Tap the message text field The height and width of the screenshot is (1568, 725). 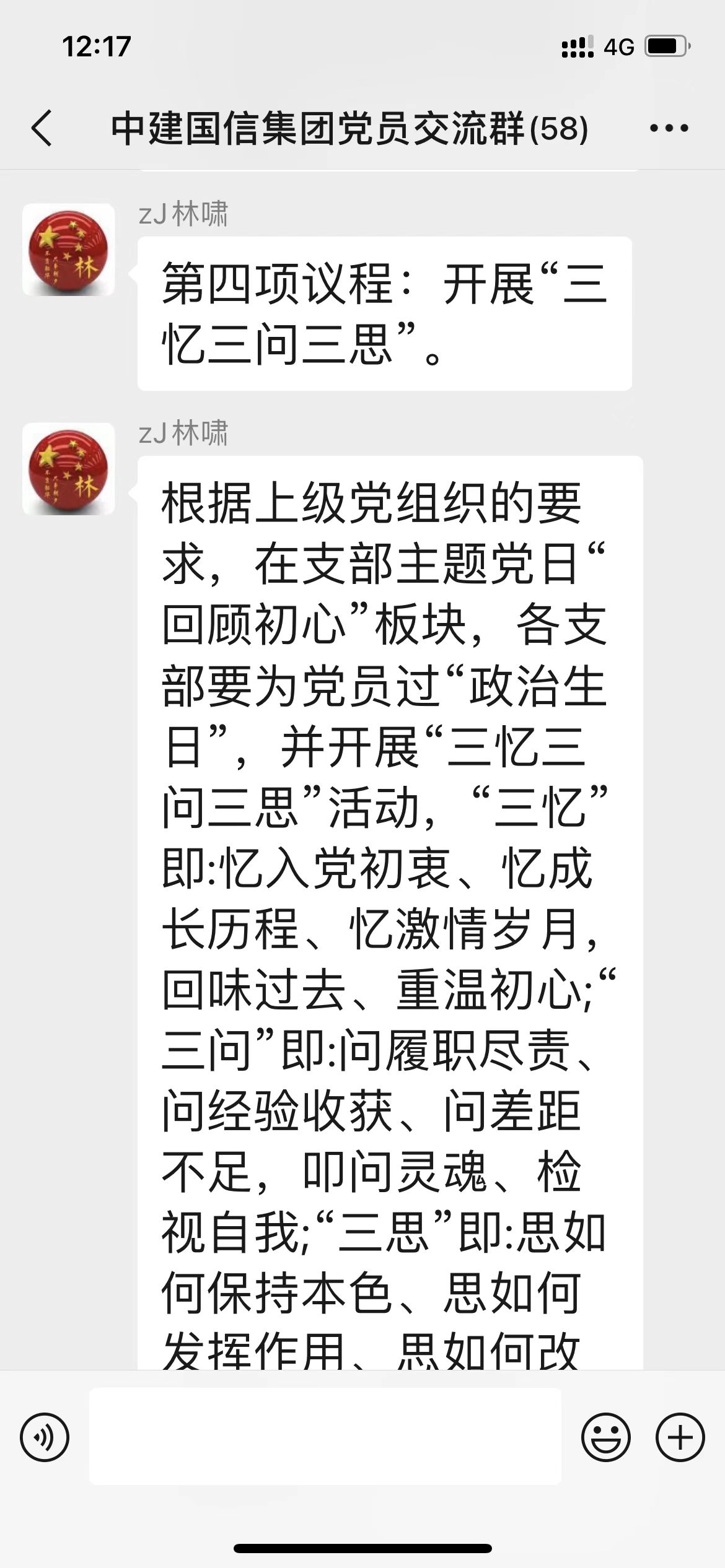(x=325, y=1437)
